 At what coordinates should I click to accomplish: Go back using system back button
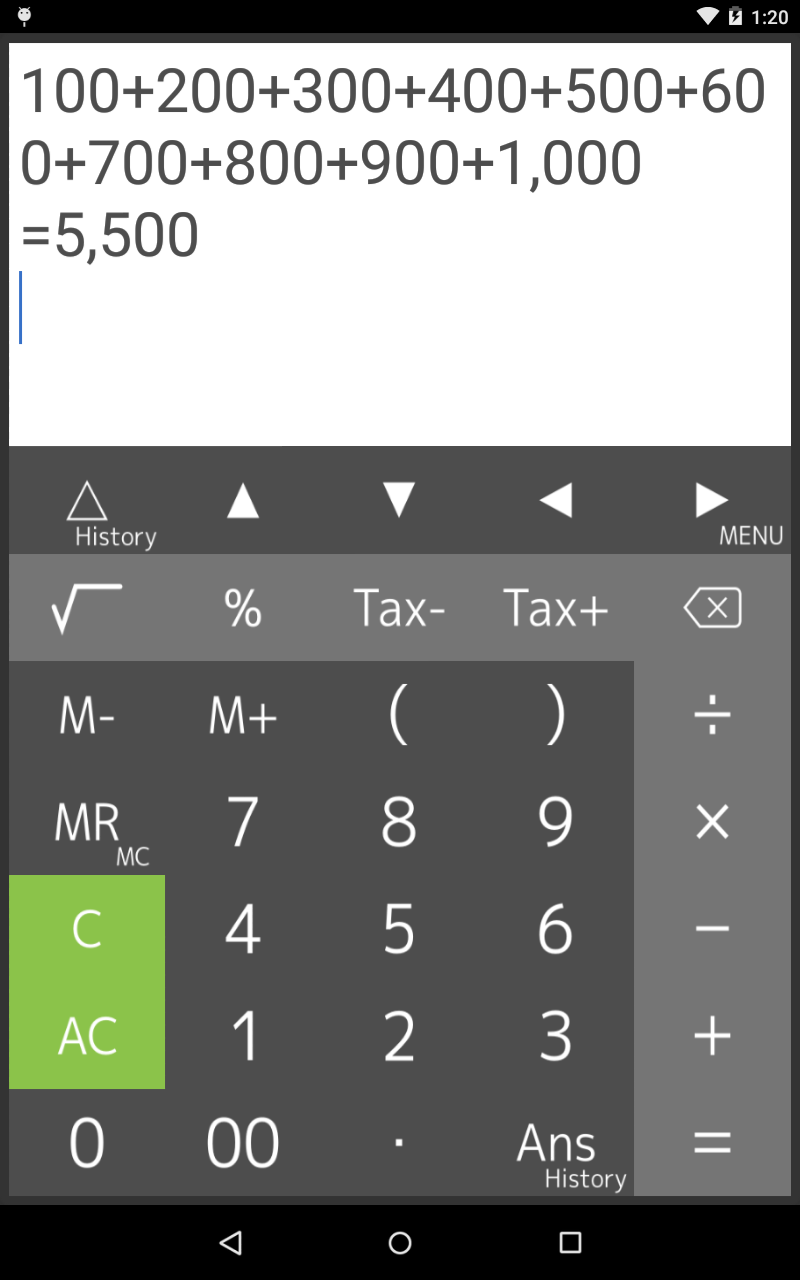[231, 1242]
